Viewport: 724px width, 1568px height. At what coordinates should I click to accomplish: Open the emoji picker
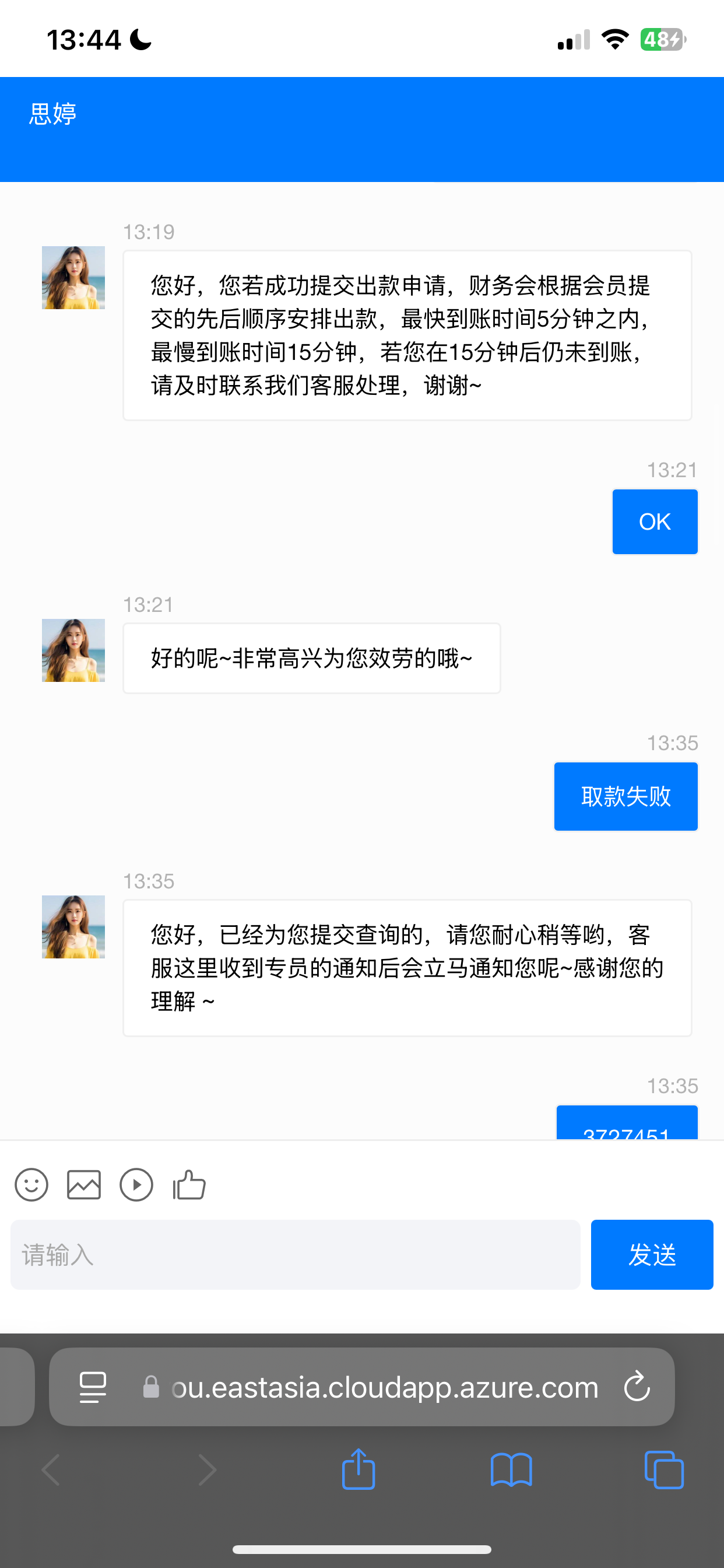(x=31, y=1185)
